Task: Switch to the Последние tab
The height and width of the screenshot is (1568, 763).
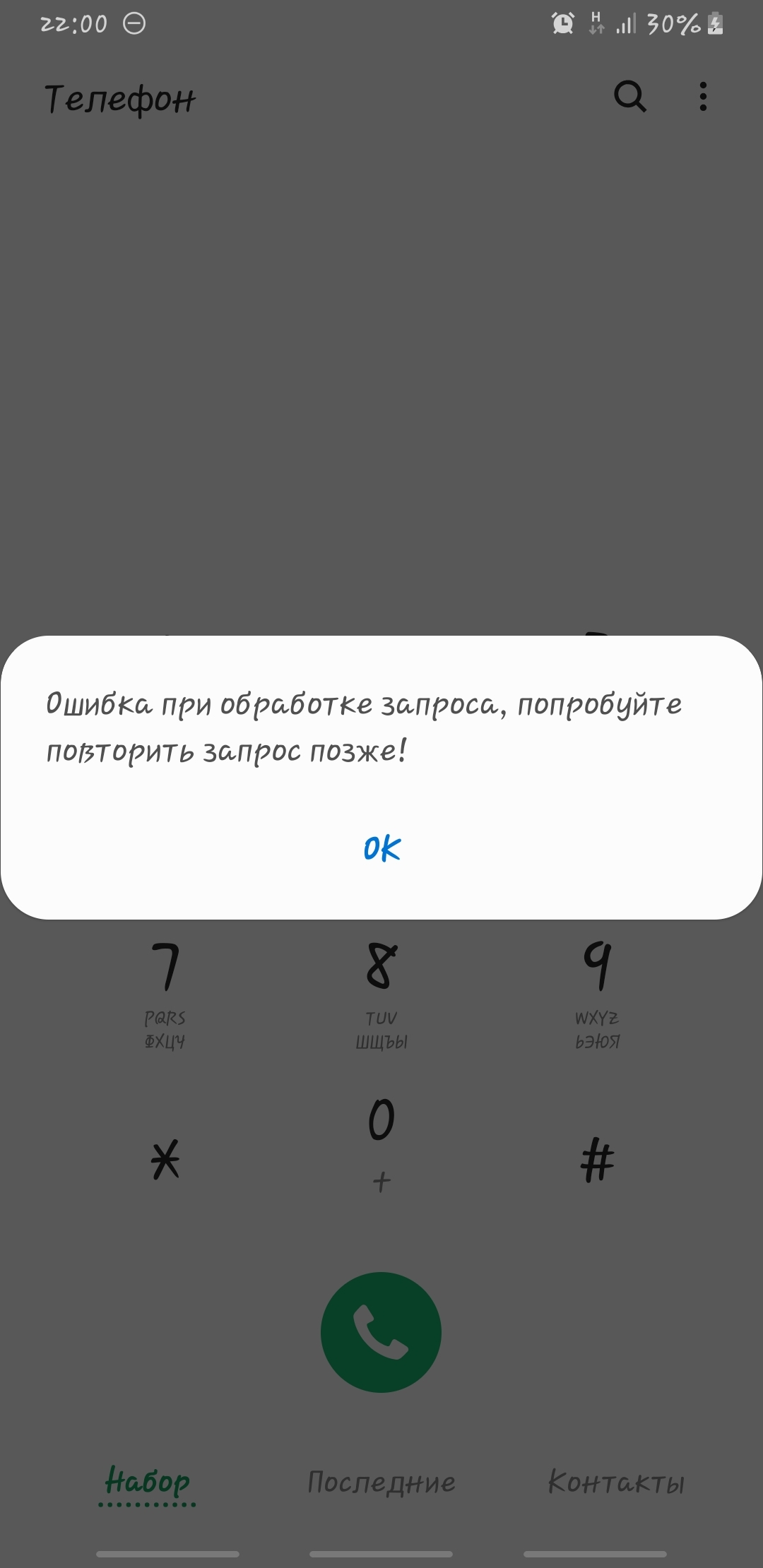Action: (x=381, y=1482)
